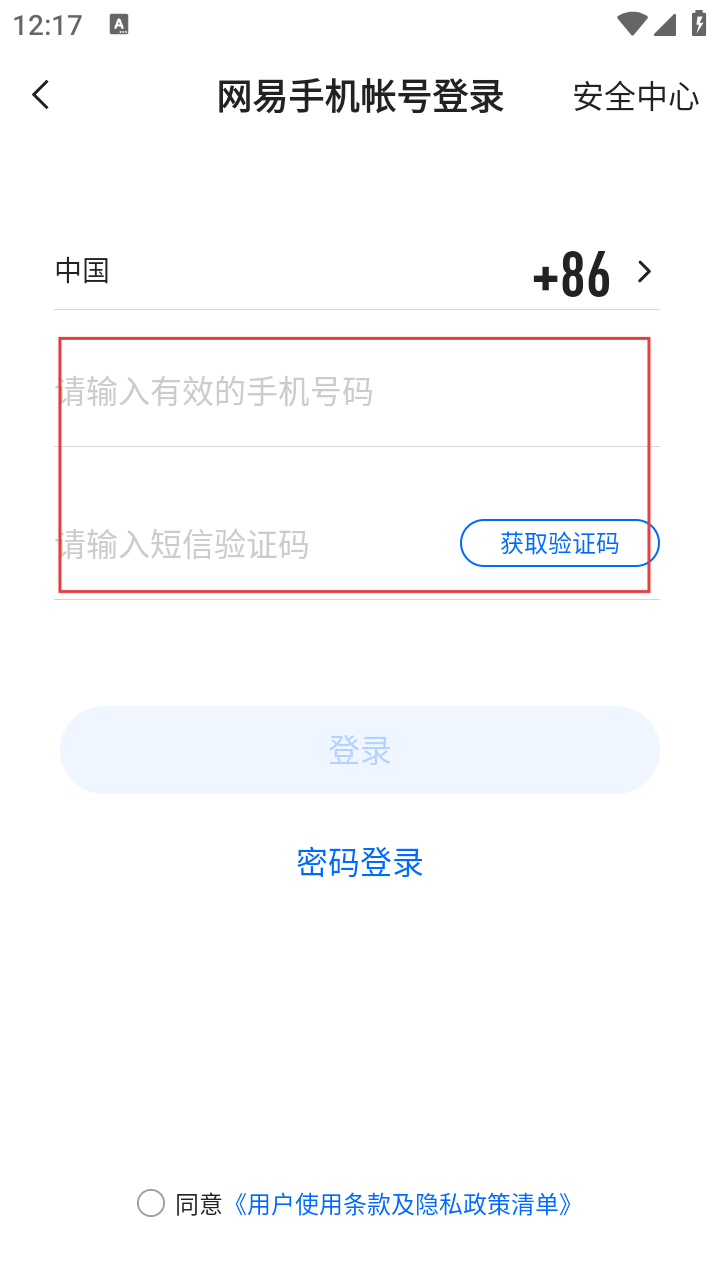Go back using the top-left arrow

click(41, 96)
